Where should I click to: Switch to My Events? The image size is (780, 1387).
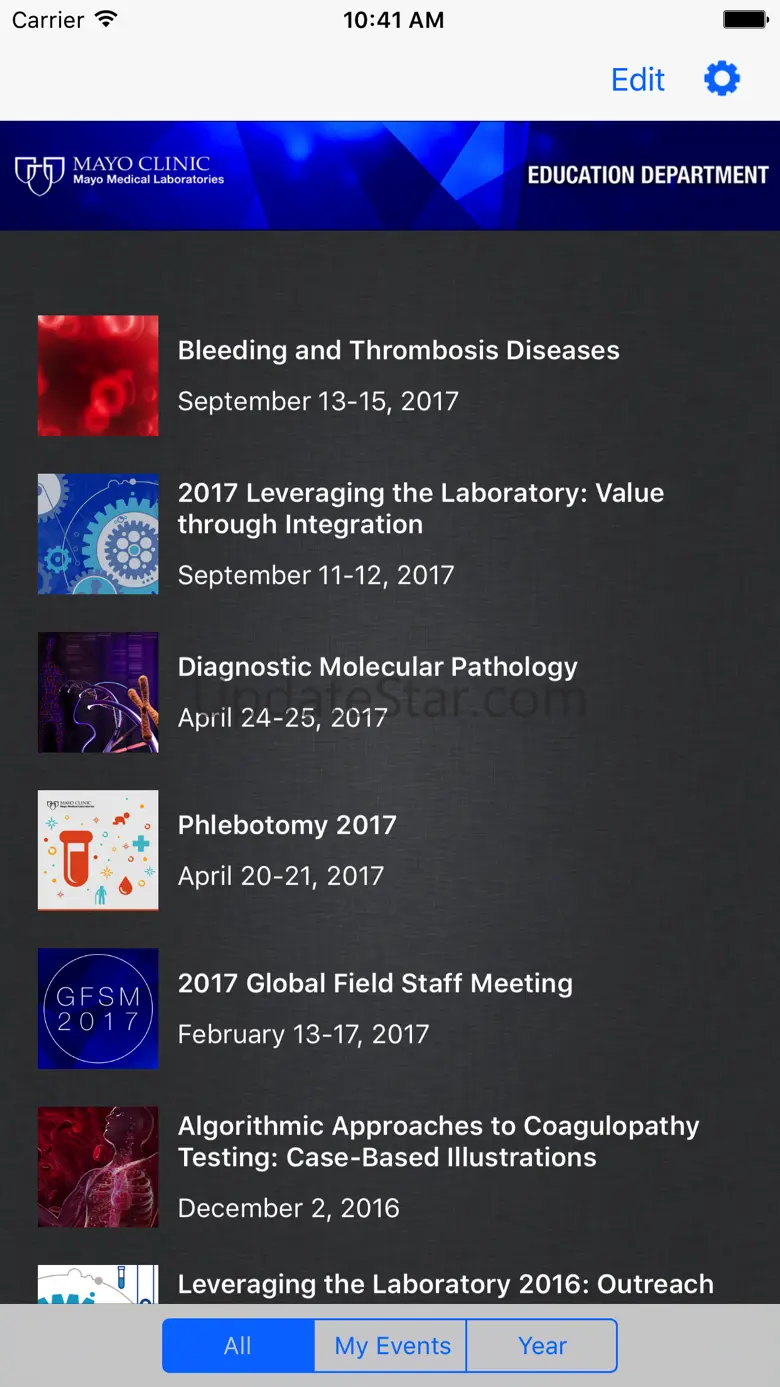pos(392,1346)
